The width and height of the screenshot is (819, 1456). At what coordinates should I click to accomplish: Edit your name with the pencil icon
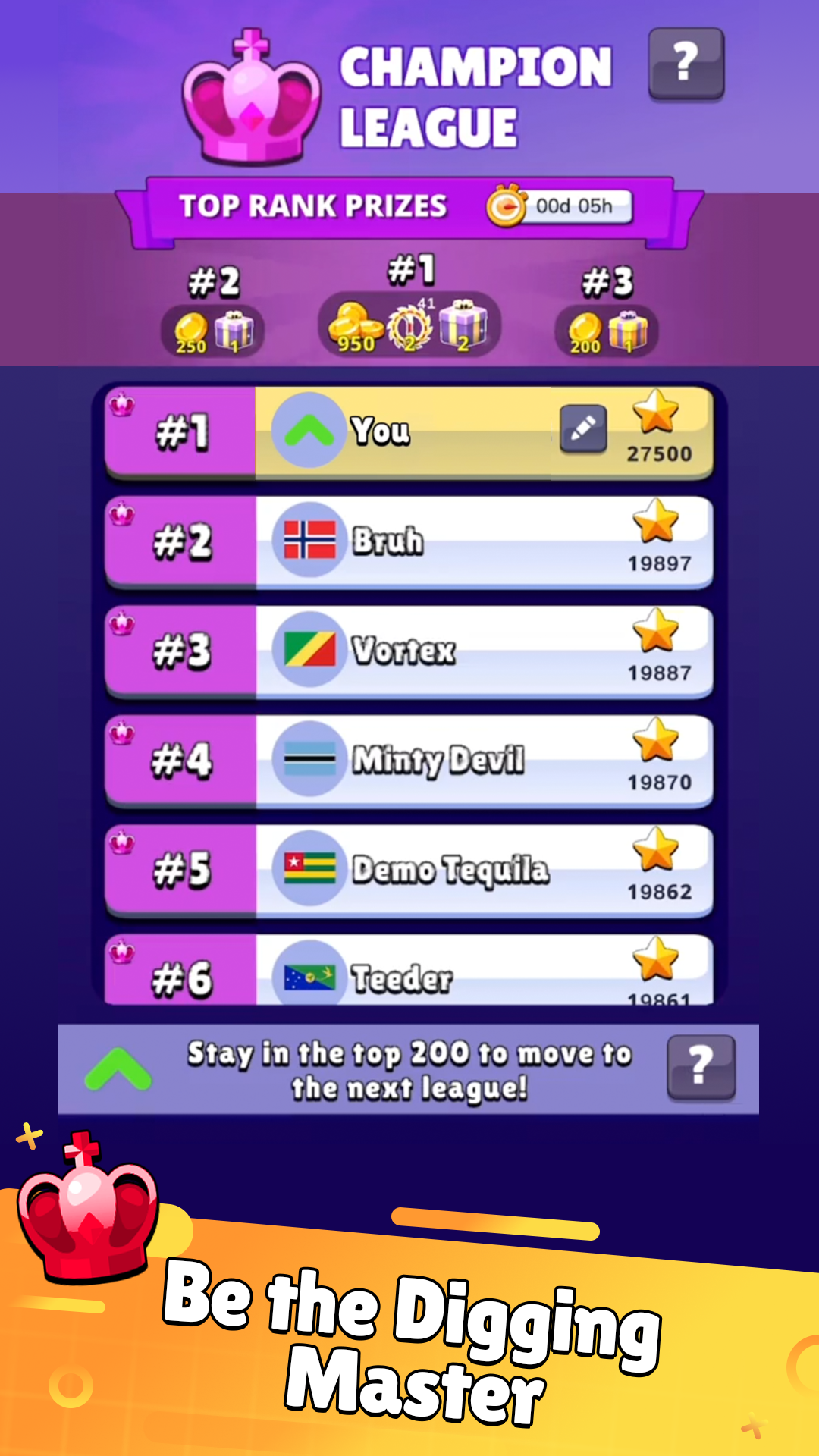(583, 428)
